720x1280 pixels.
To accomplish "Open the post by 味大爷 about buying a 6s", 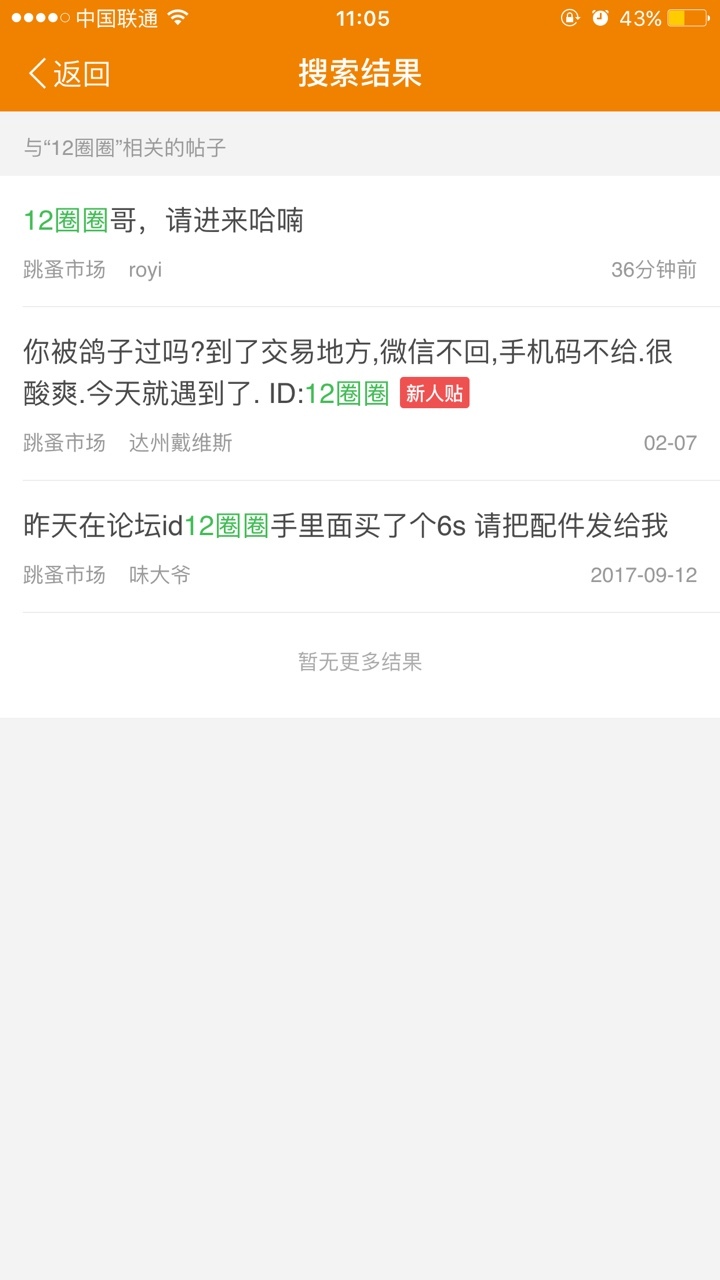I will pyautogui.click(x=360, y=547).
